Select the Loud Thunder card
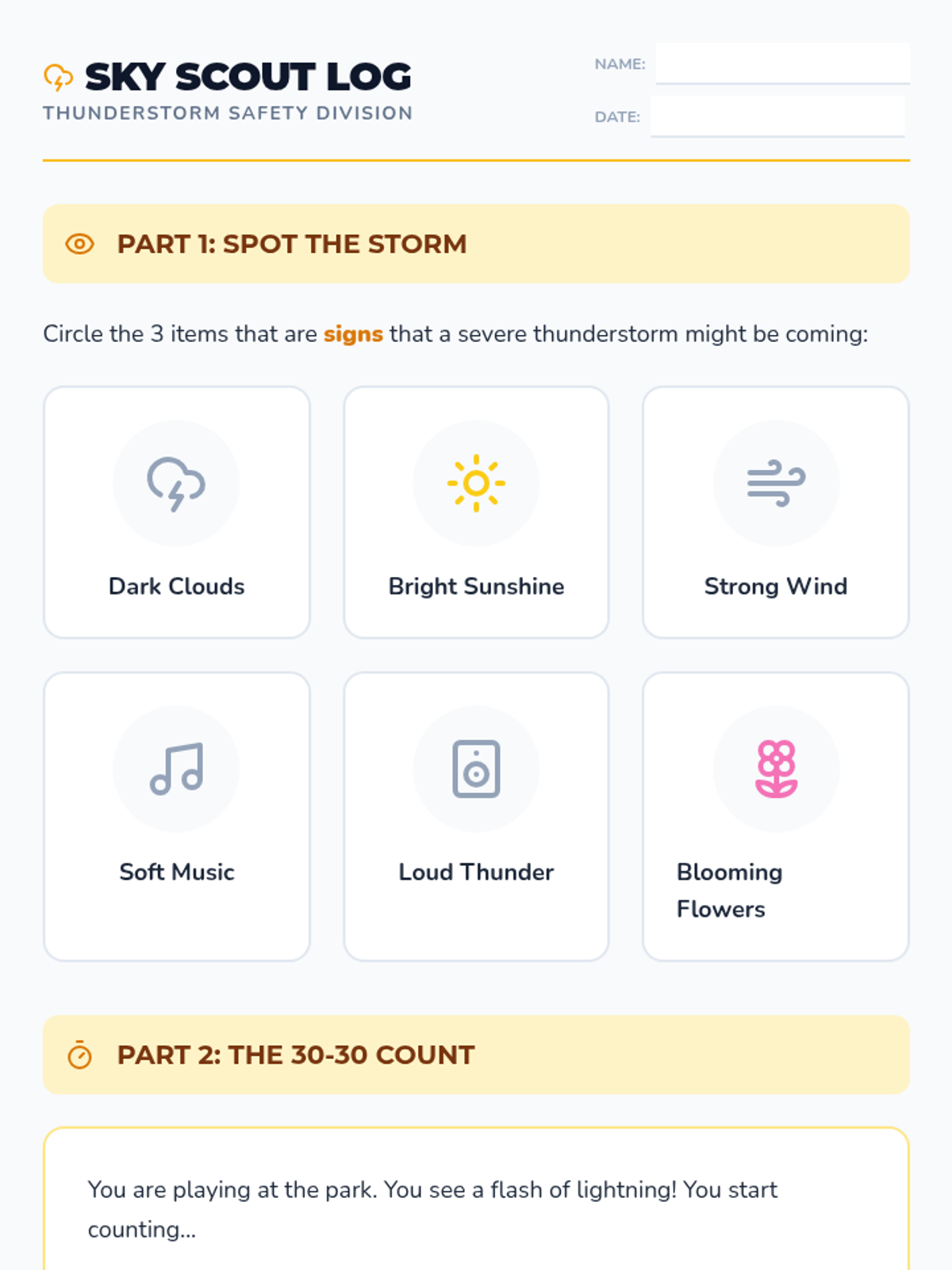The image size is (952, 1270). click(476, 817)
